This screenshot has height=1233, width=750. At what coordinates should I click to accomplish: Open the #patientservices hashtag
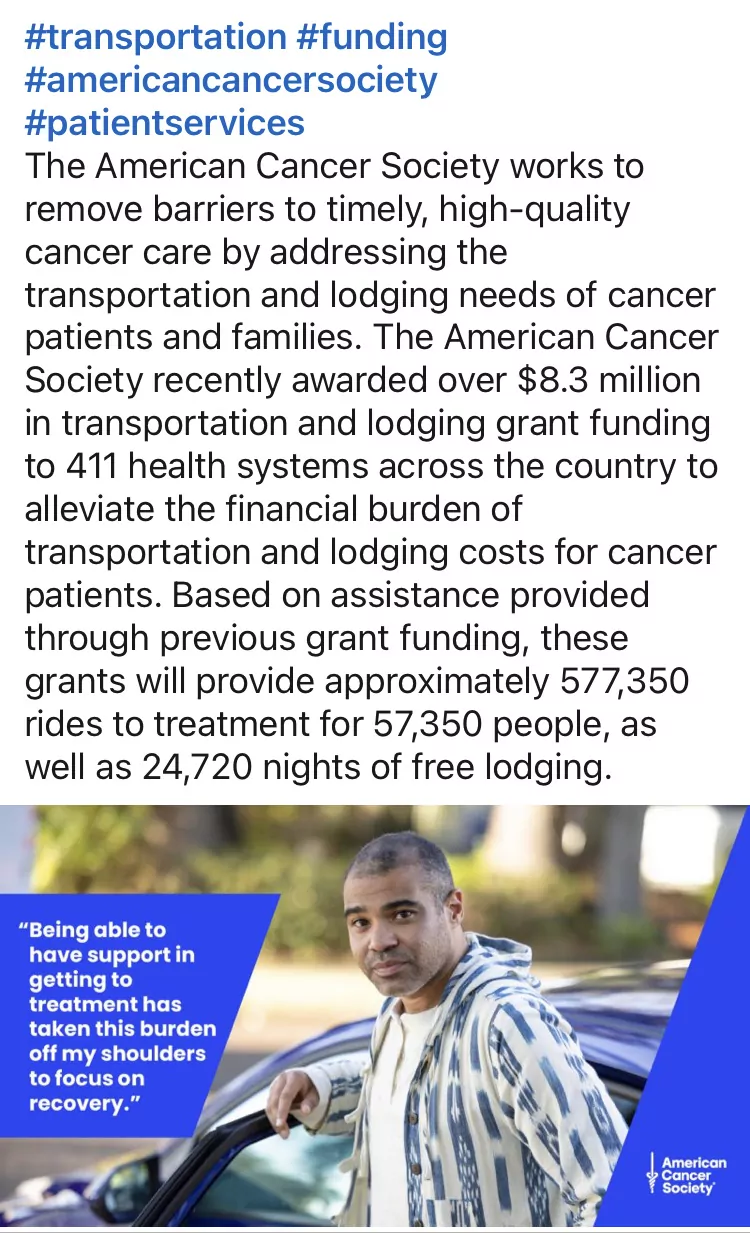click(x=165, y=123)
